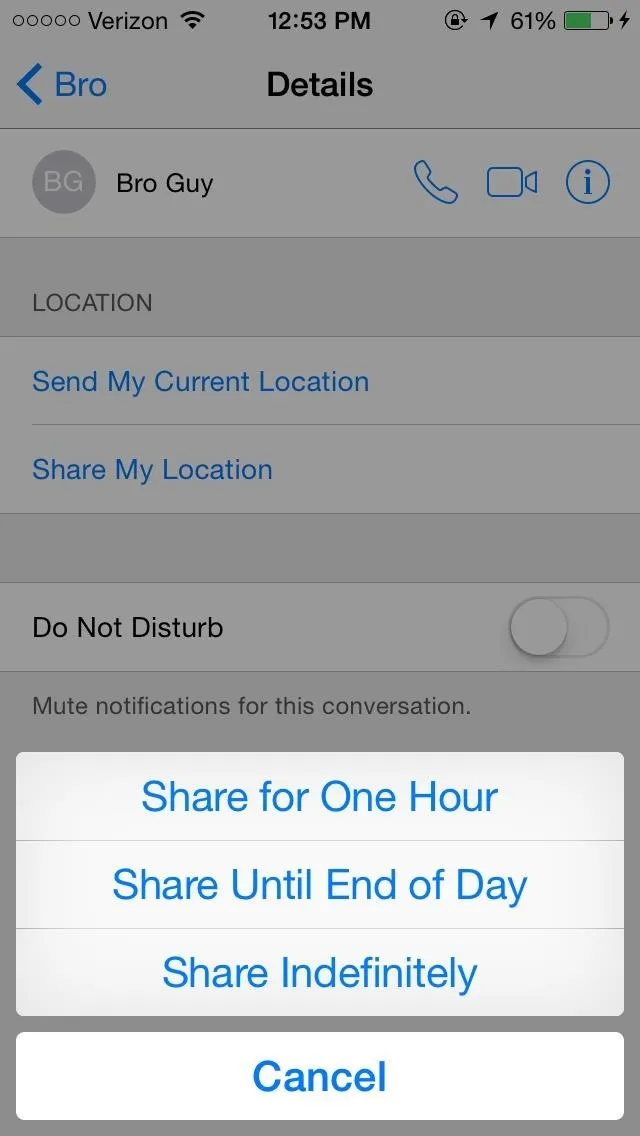Toggle the Do Not Disturb switch
Viewport: 640px width, 1136px height.
559,627
